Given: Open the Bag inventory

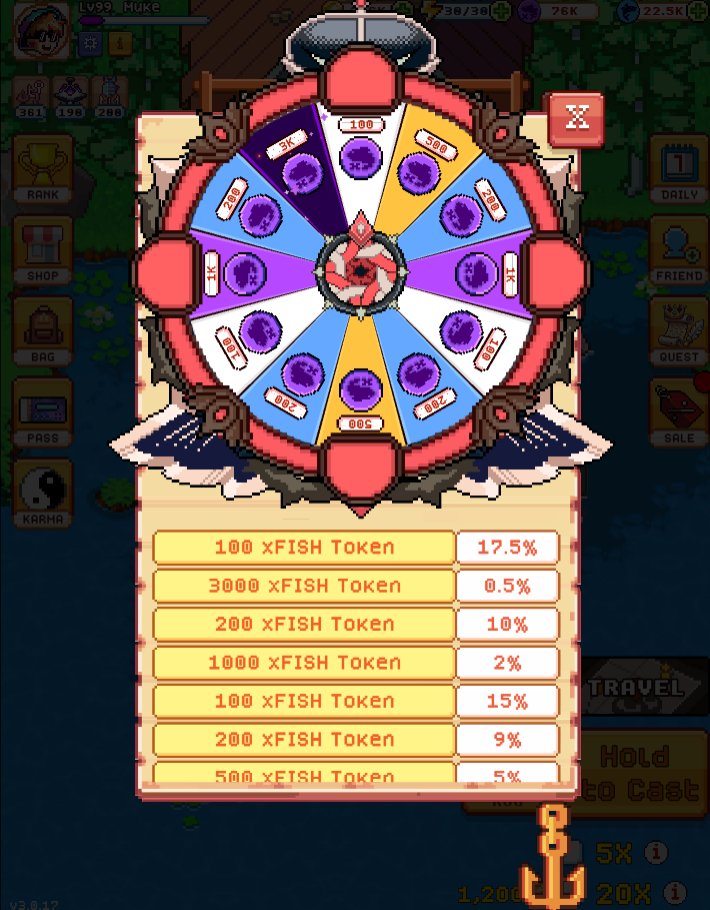Looking at the screenshot, I should (x=43, y=330).
